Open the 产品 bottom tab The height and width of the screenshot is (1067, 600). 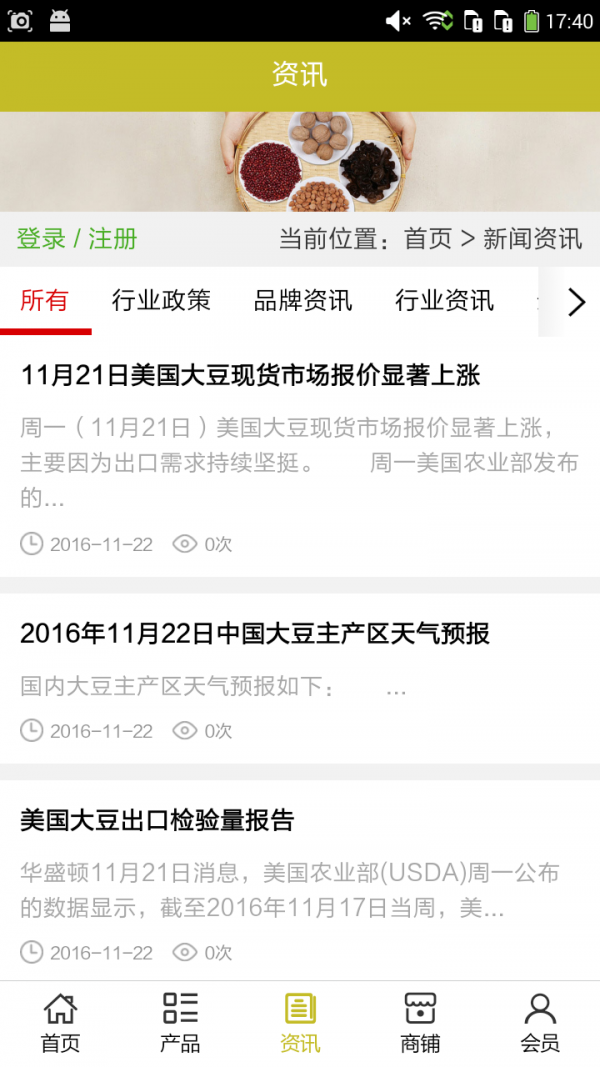[x=180, y=1023]
